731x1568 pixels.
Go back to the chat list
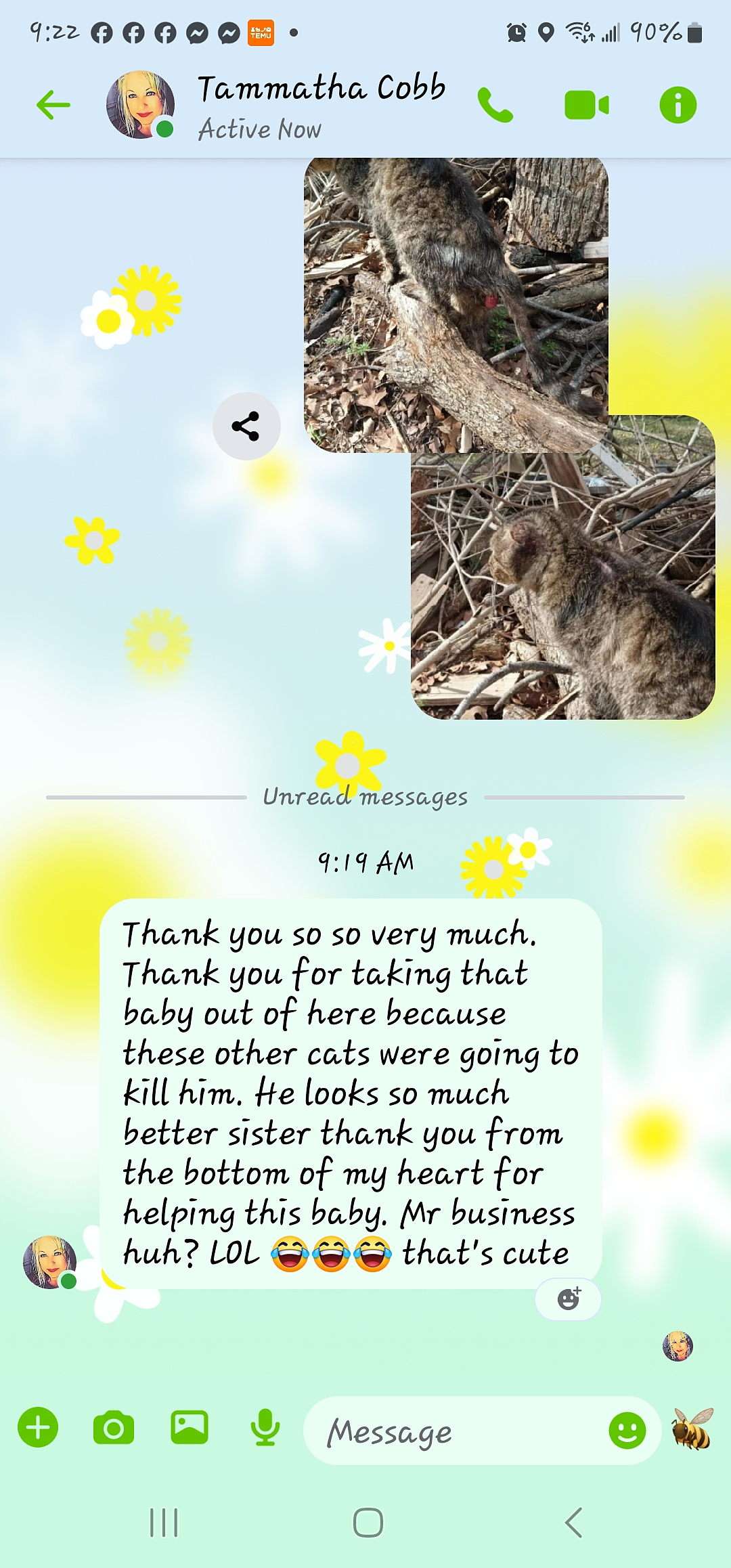(53, 106)
